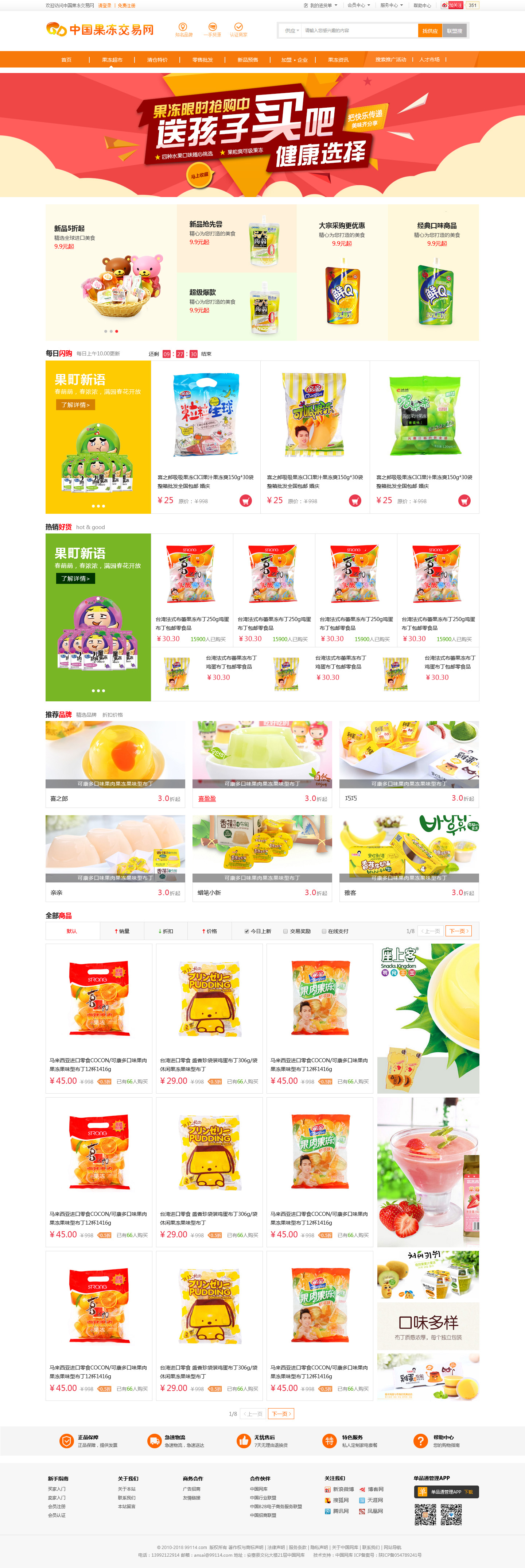Tap the 找供应 search button
The width and height of the screenshot is (525, 1568).
click(429, 30)
